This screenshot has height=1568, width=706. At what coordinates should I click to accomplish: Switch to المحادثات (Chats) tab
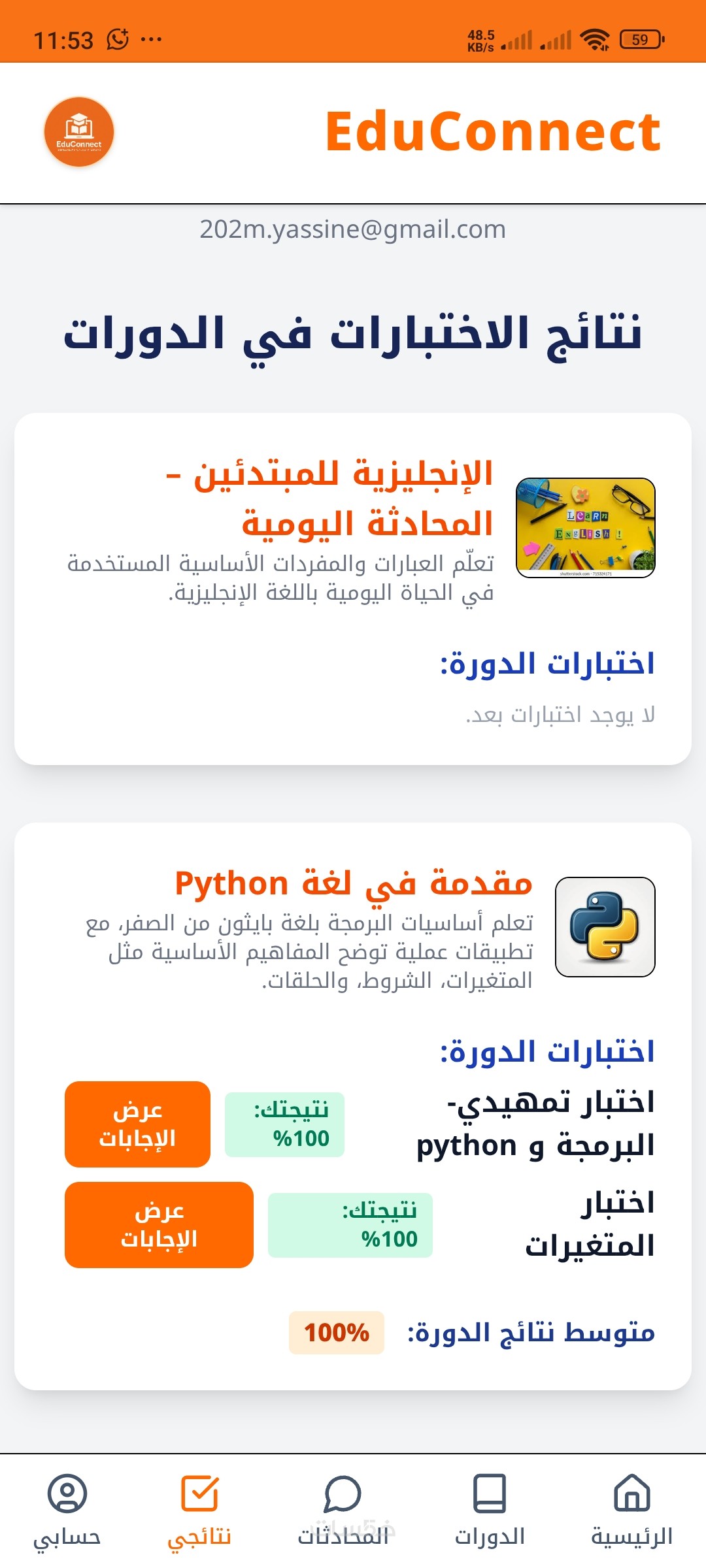coord(343,1511)
